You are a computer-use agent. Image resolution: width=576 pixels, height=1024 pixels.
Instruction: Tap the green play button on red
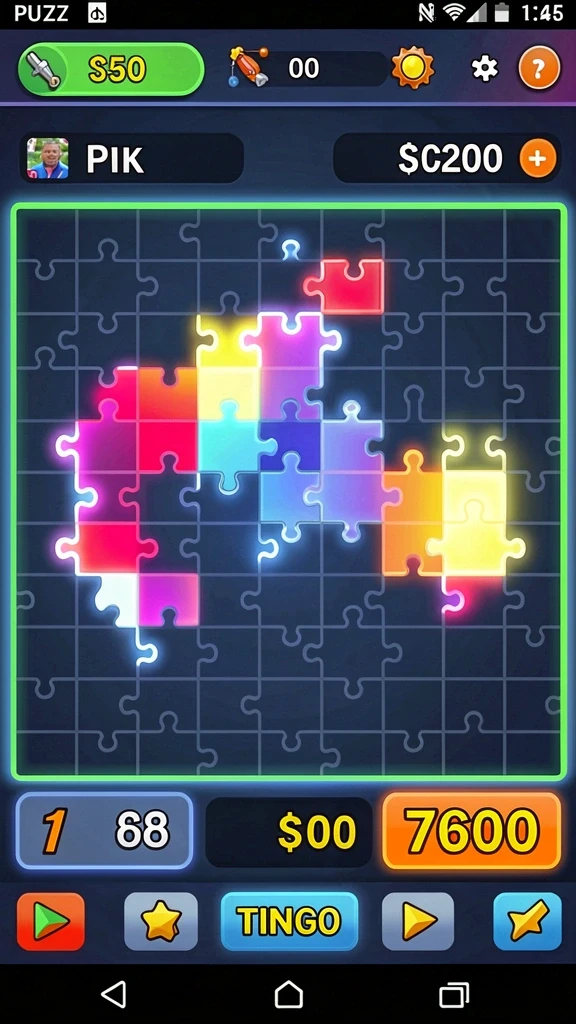point(51,921)
